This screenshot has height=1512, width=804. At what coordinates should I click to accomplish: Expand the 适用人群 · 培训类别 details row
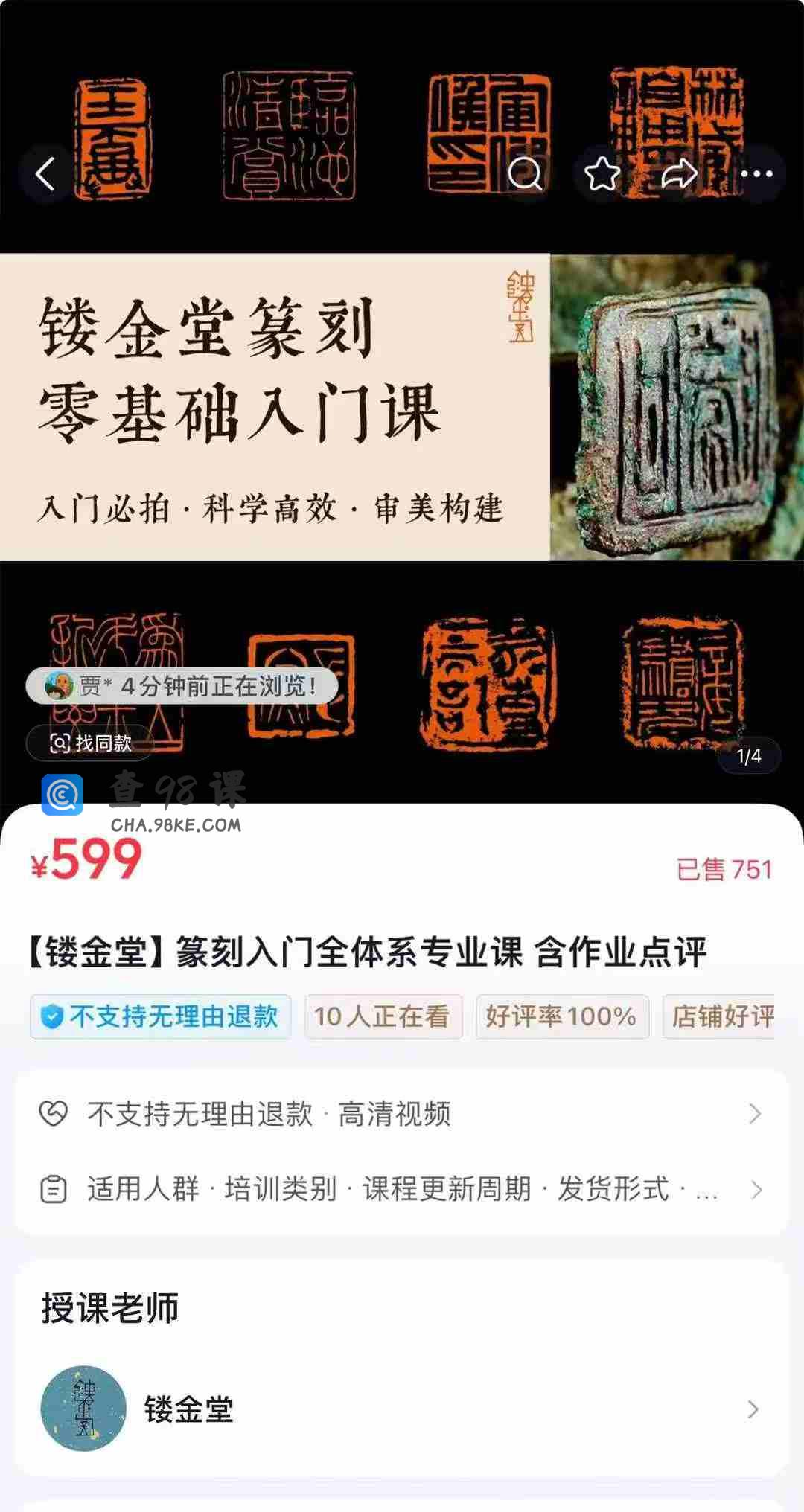pos(402,1189)
